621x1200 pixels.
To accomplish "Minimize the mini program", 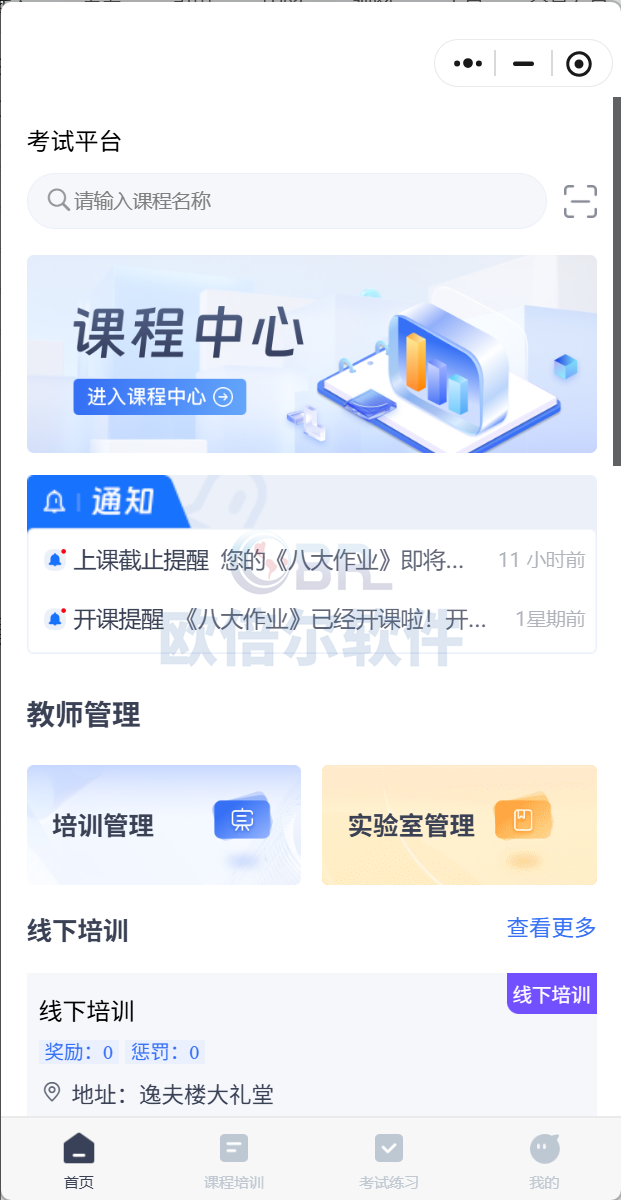I will coord(523,63).
